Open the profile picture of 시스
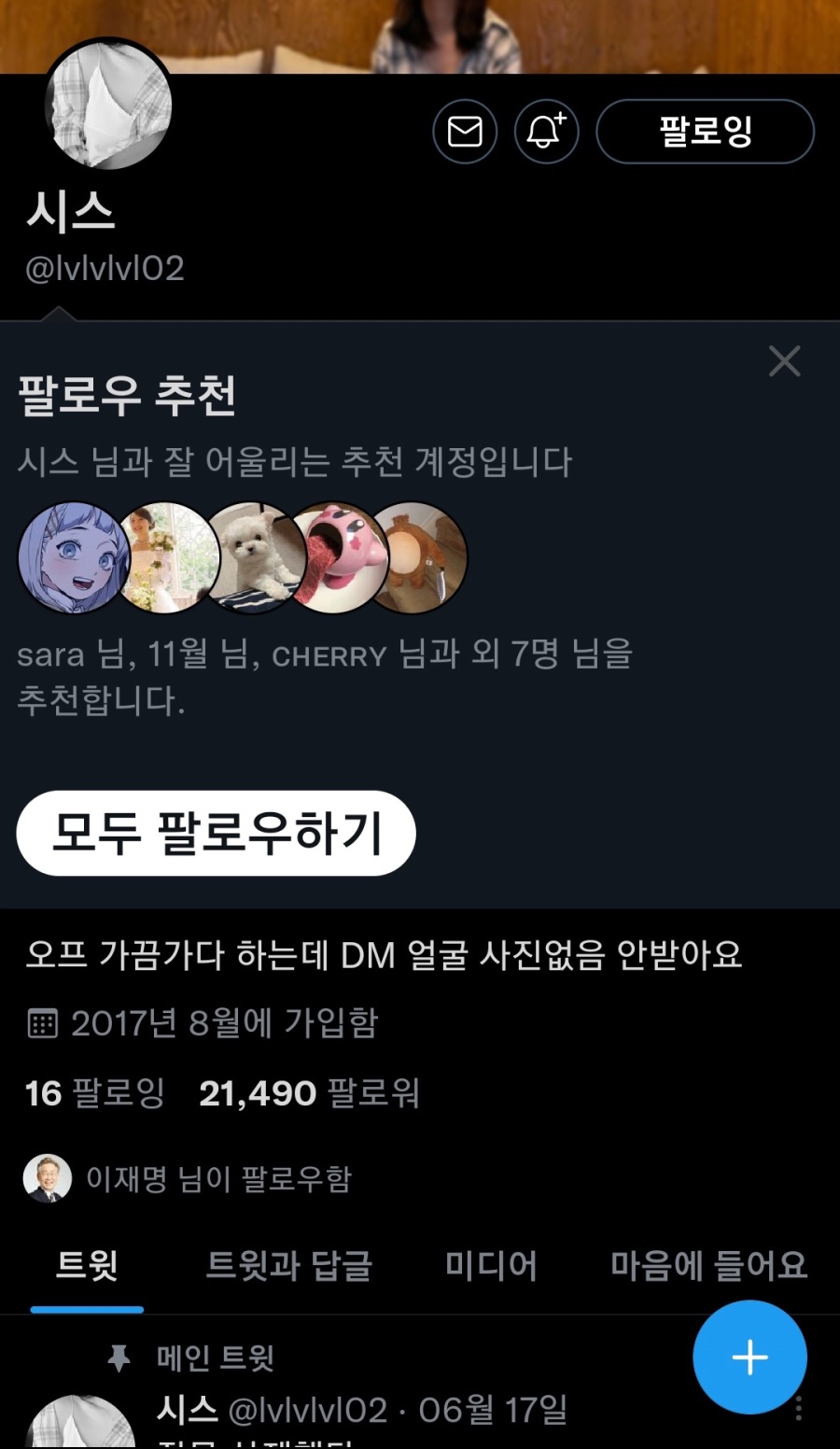This screenshot has height=1449, width=840. point(108,106)
